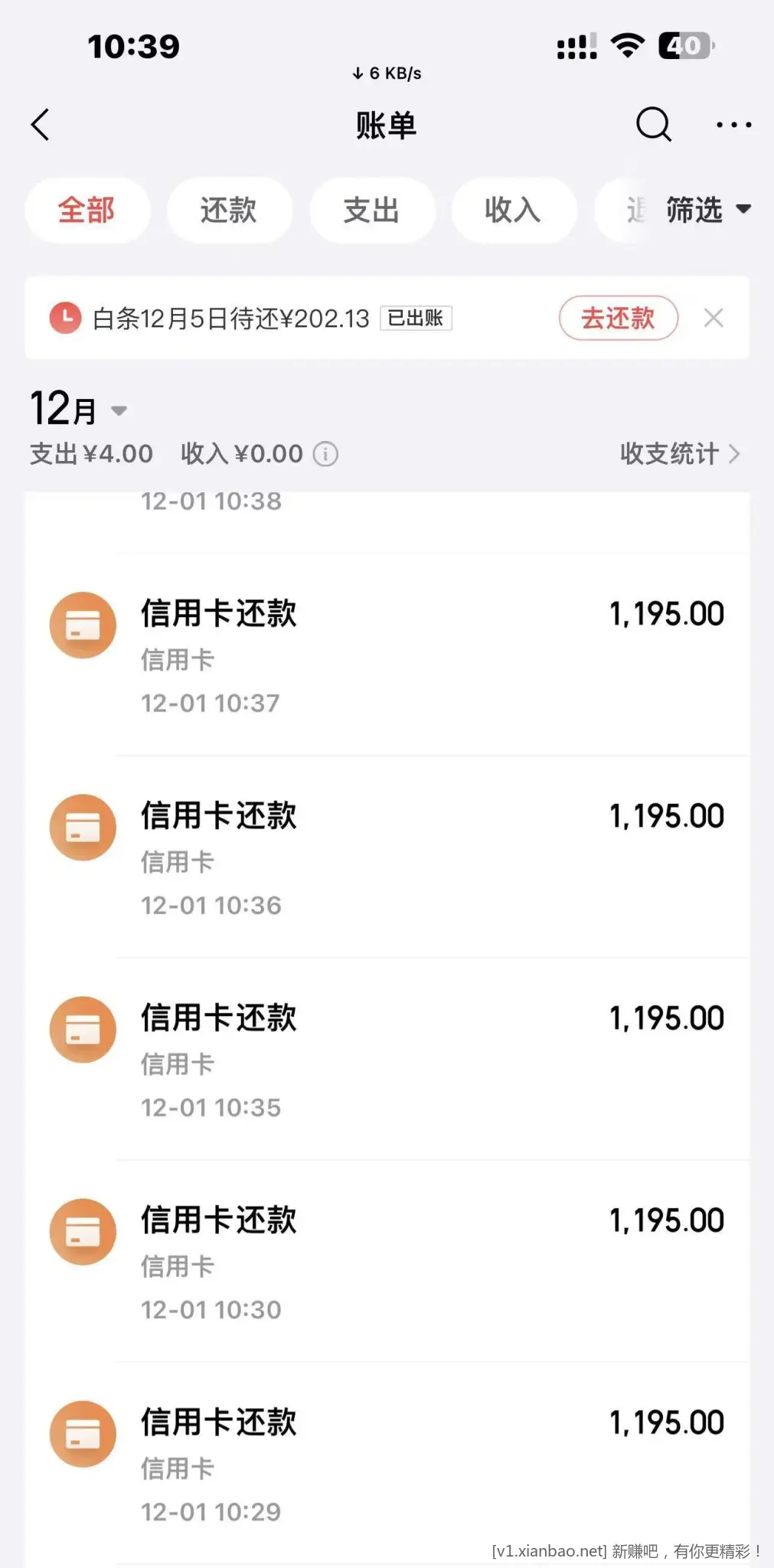Switch to the 收入 filter tab
This screenshot has height=1568, width=774.
(514, 211)
